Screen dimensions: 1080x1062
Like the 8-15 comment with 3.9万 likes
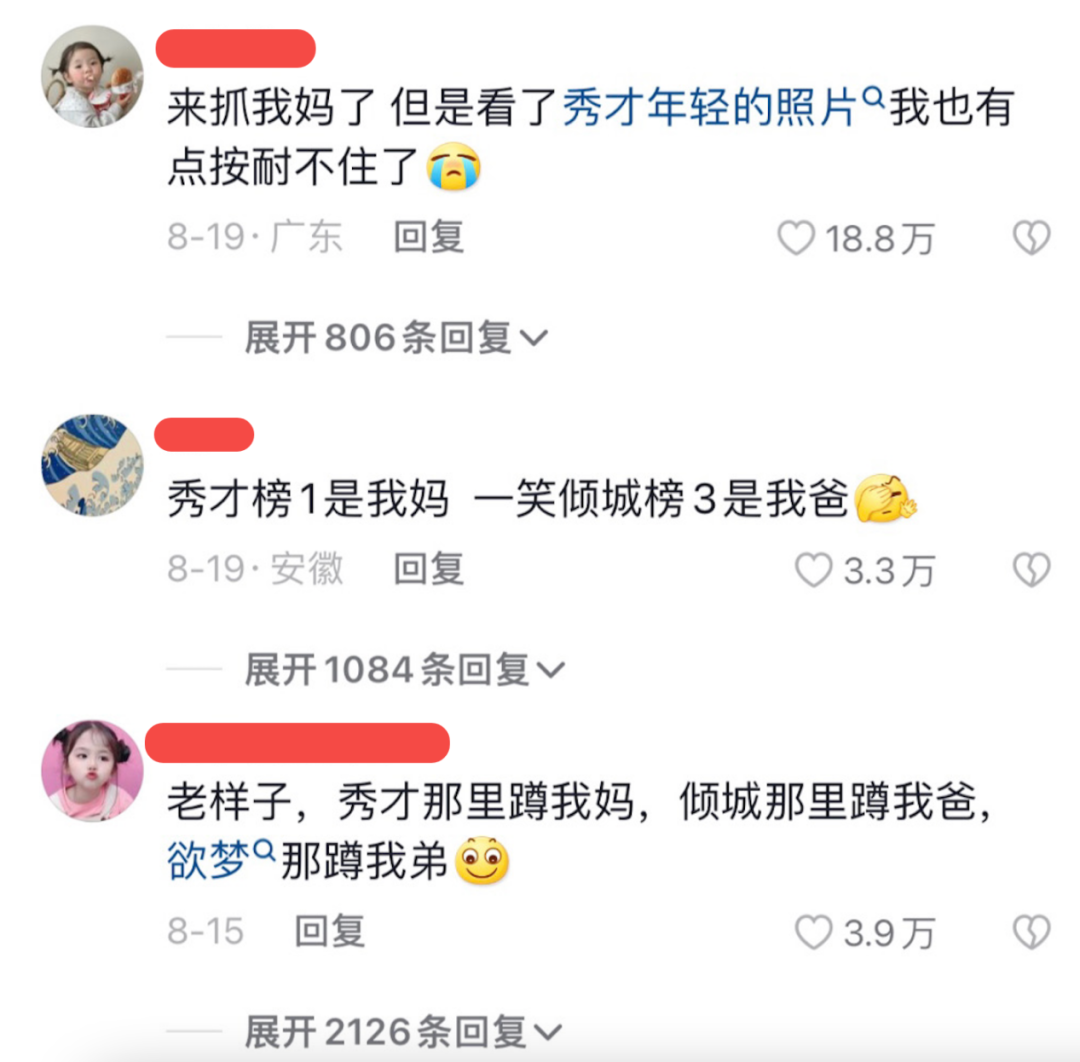[814, 932]
